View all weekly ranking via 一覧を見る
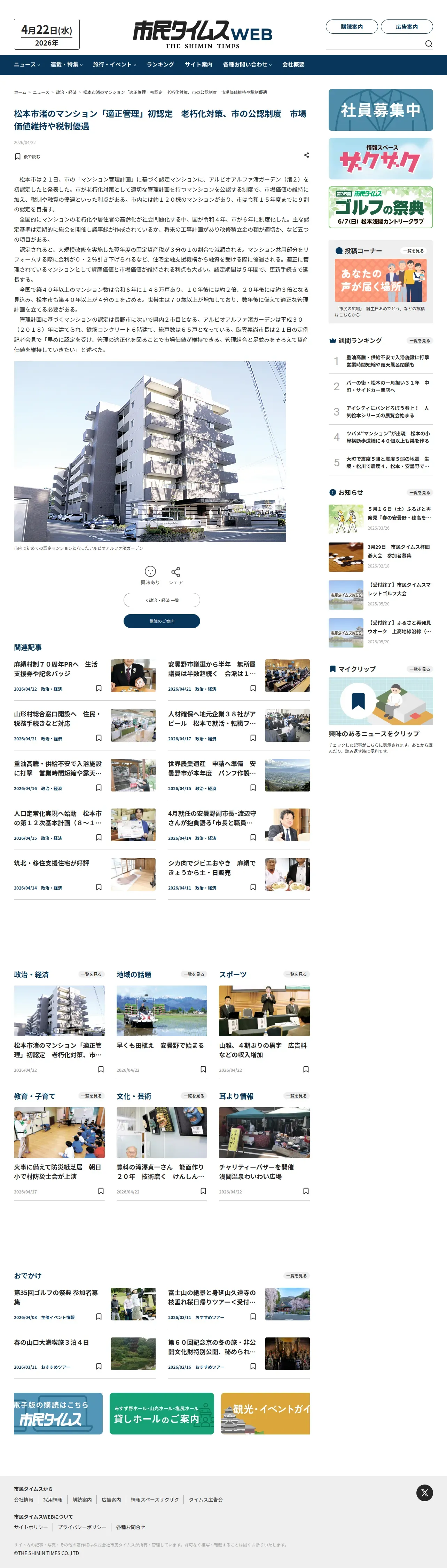 tap(419, 341)
